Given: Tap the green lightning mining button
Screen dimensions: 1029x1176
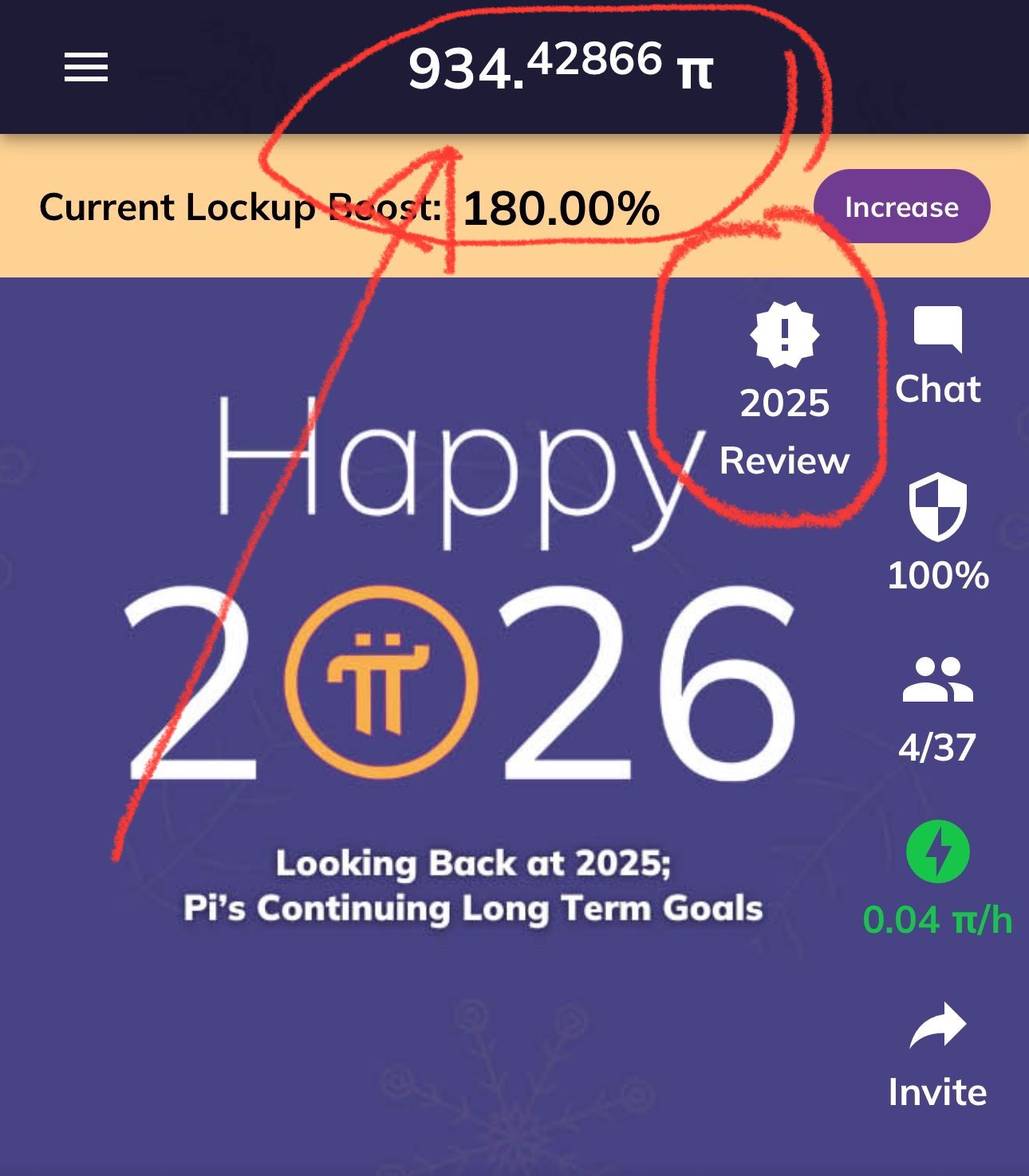Looking at the screenshot, I should click(938, 852).
